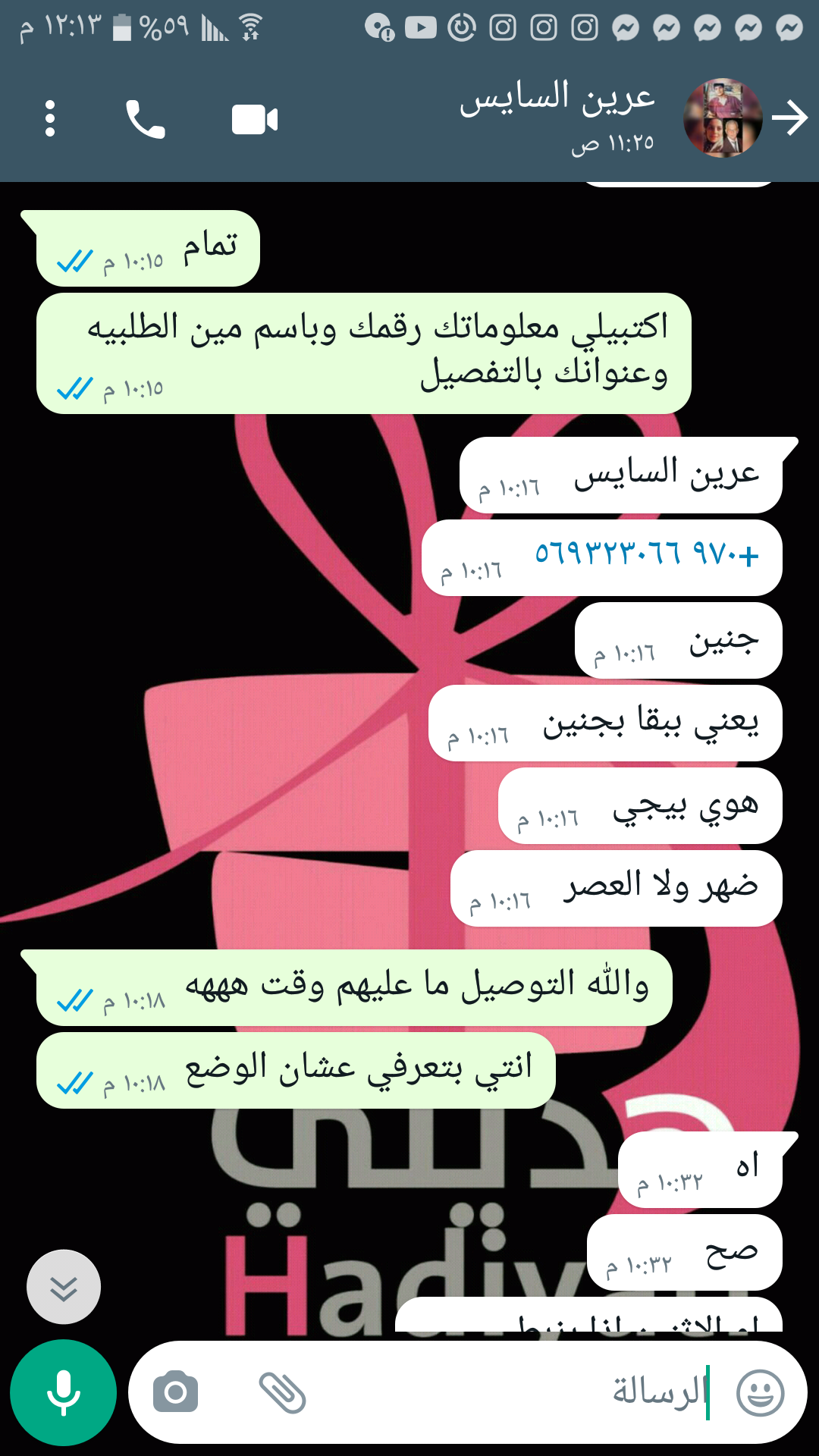Open the camera
This screenshot has width=819, height=1456.
click(175, 1392)
